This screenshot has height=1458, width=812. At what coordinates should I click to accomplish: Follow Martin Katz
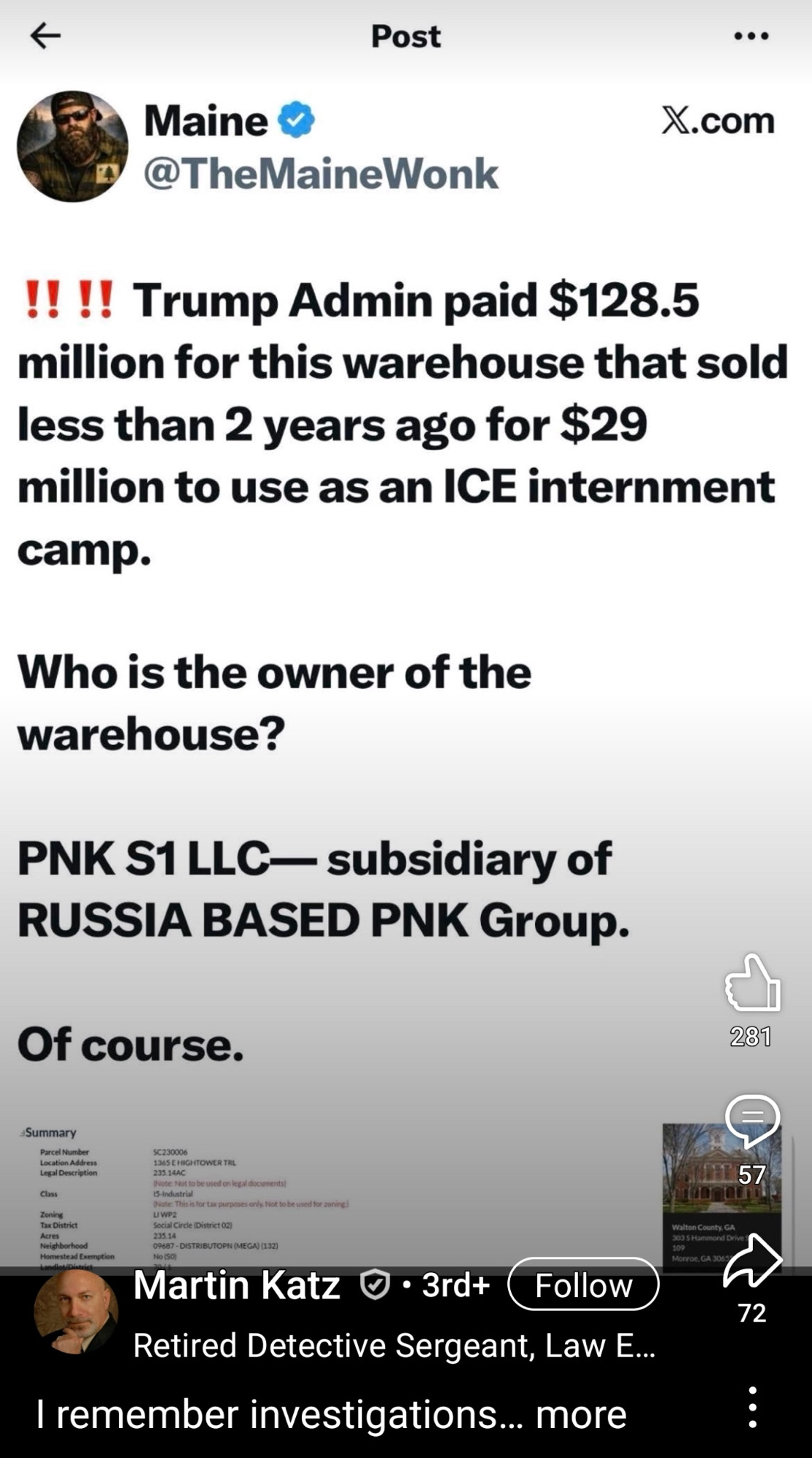tap(583, 1284)
